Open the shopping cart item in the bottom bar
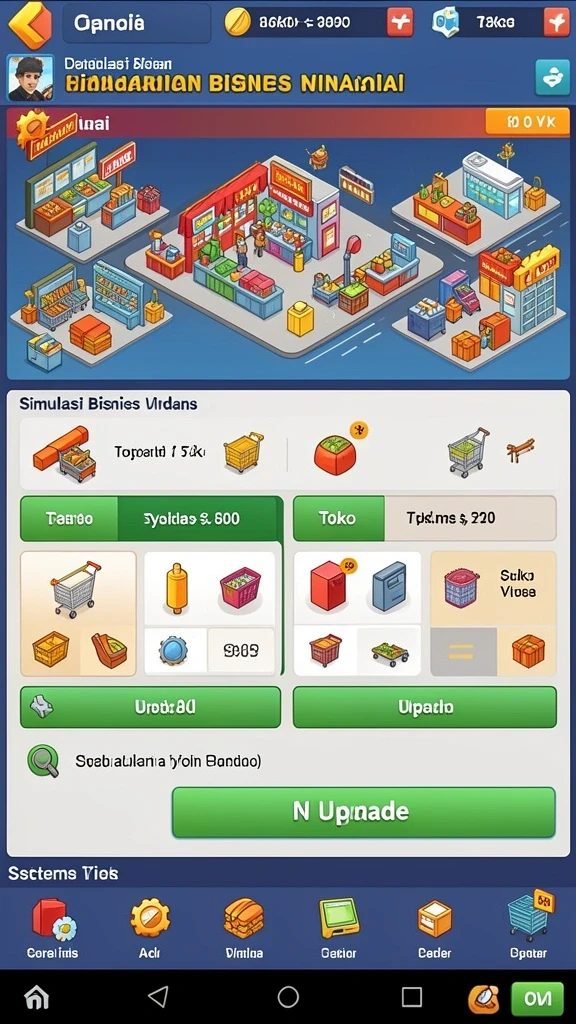 pos(529,925)
